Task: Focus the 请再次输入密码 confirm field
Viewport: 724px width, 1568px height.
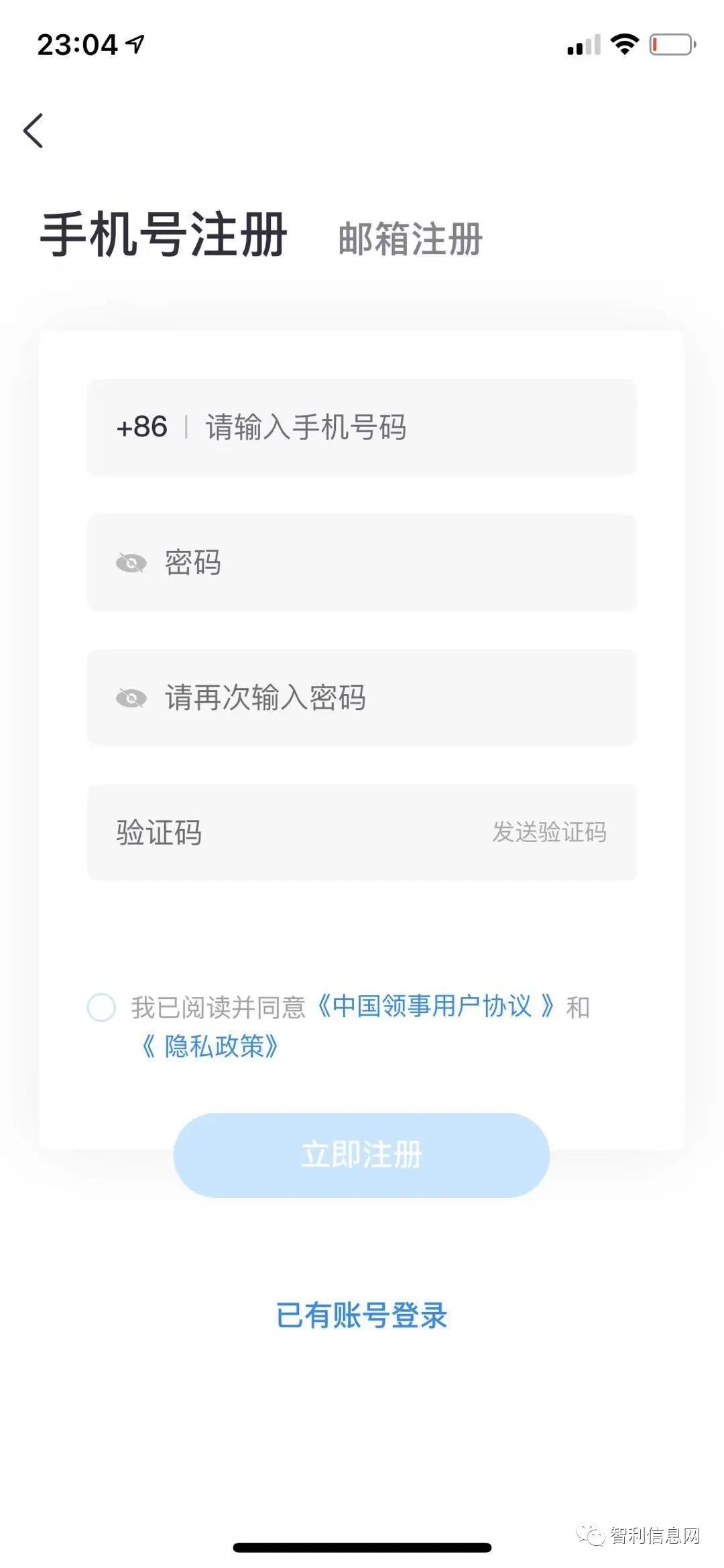Action: pyautogui.click(x=362, y=697)
